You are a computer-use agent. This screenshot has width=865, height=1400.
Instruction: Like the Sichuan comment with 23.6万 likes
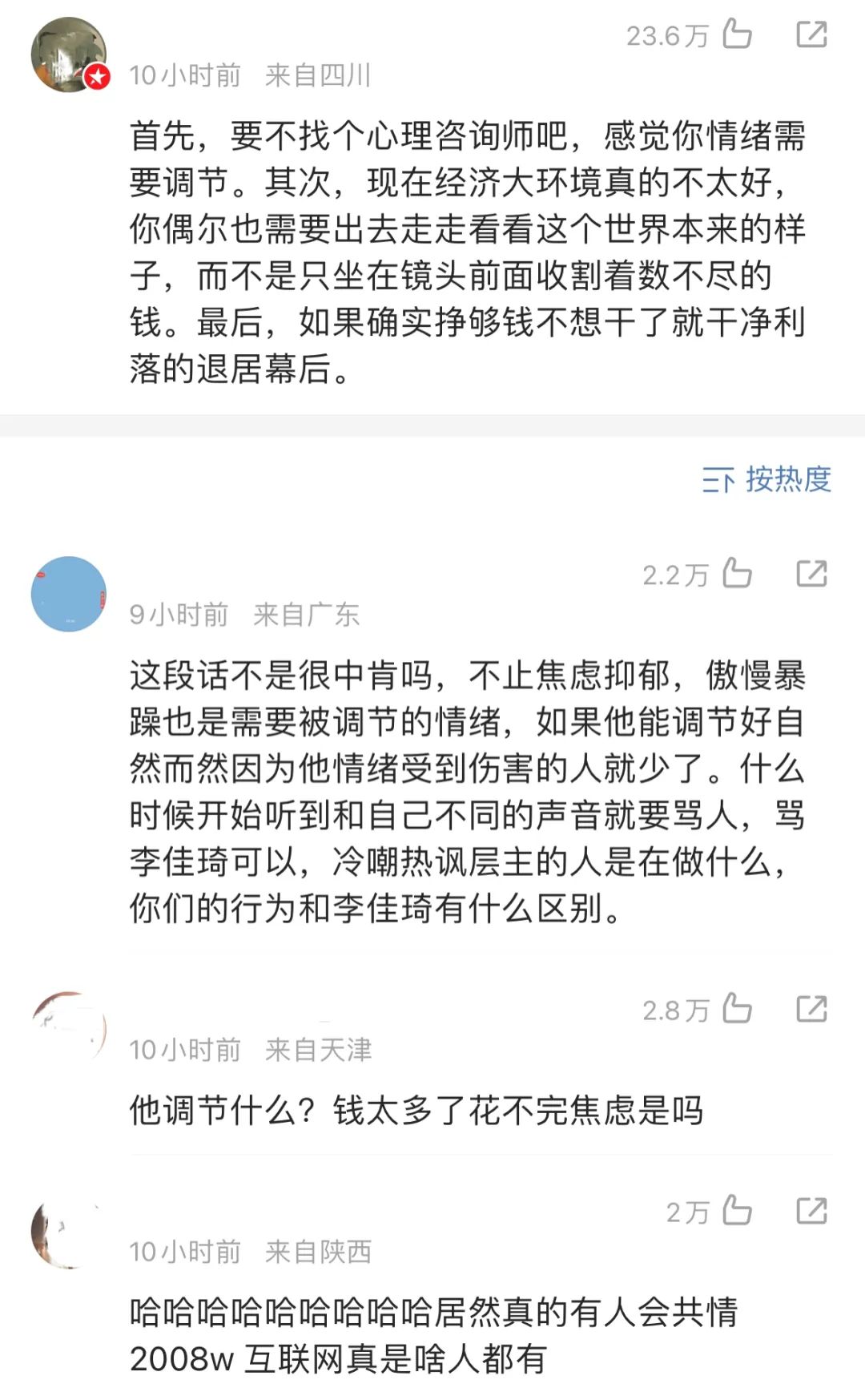[x=737, y=34]
